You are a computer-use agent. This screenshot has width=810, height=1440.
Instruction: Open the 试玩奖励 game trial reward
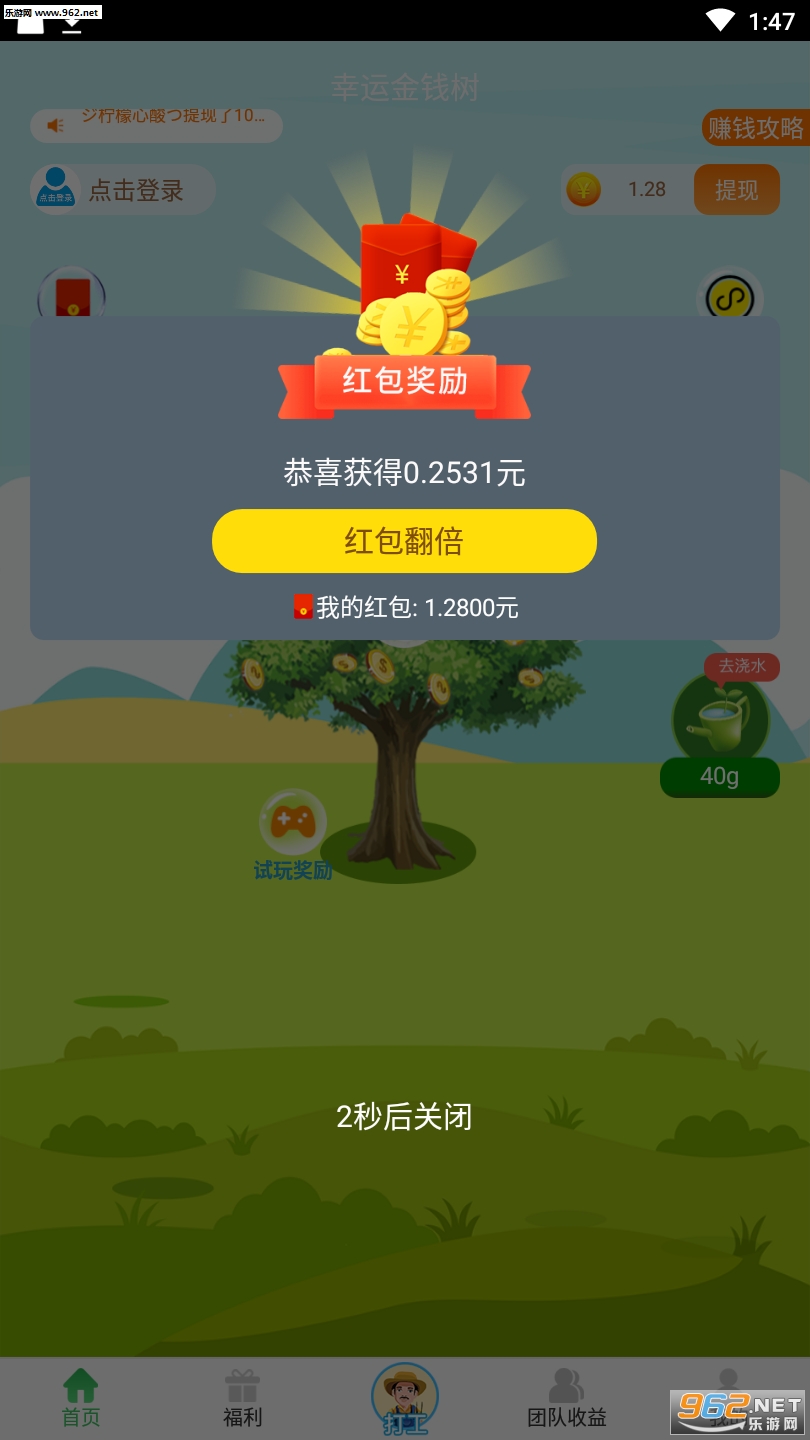[x=293, y=836]
